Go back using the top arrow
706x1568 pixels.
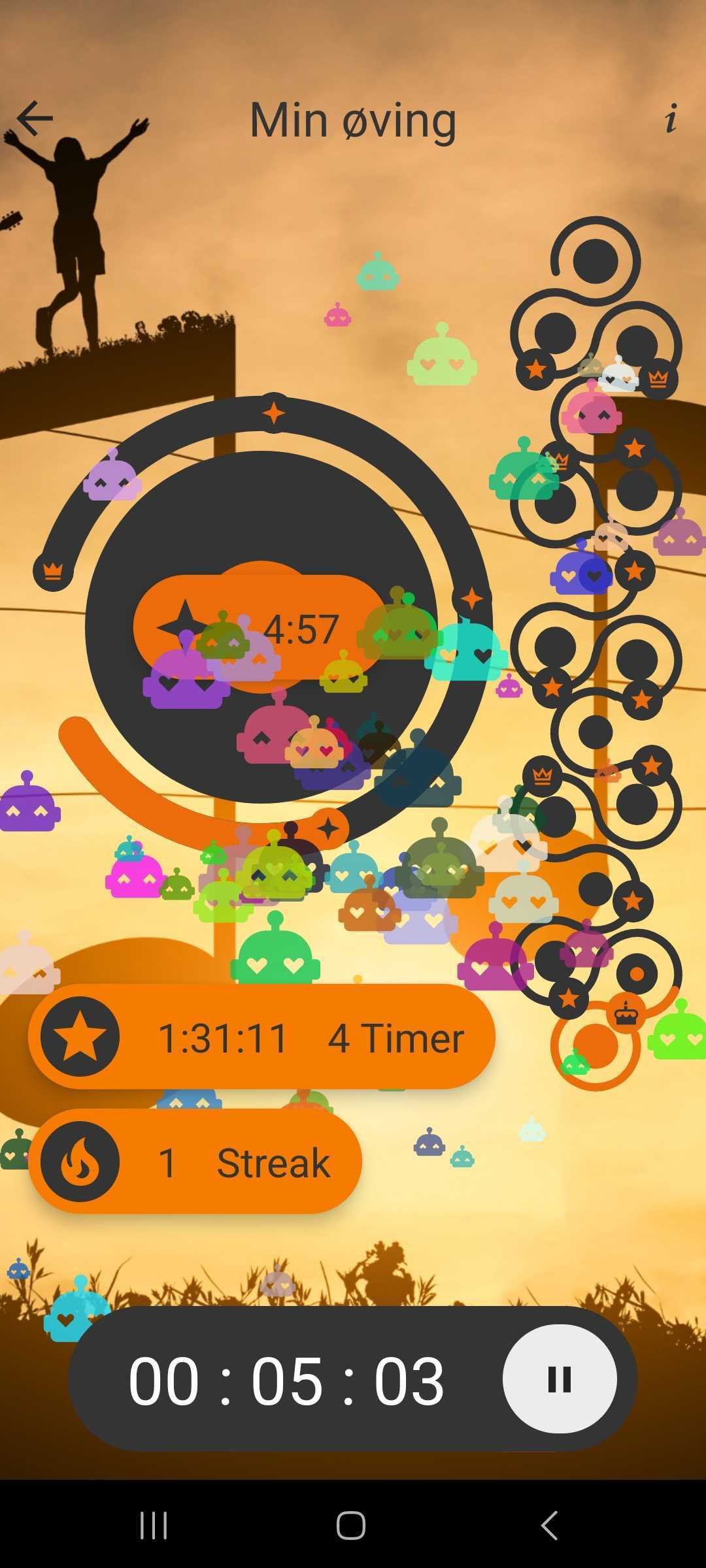35,118
